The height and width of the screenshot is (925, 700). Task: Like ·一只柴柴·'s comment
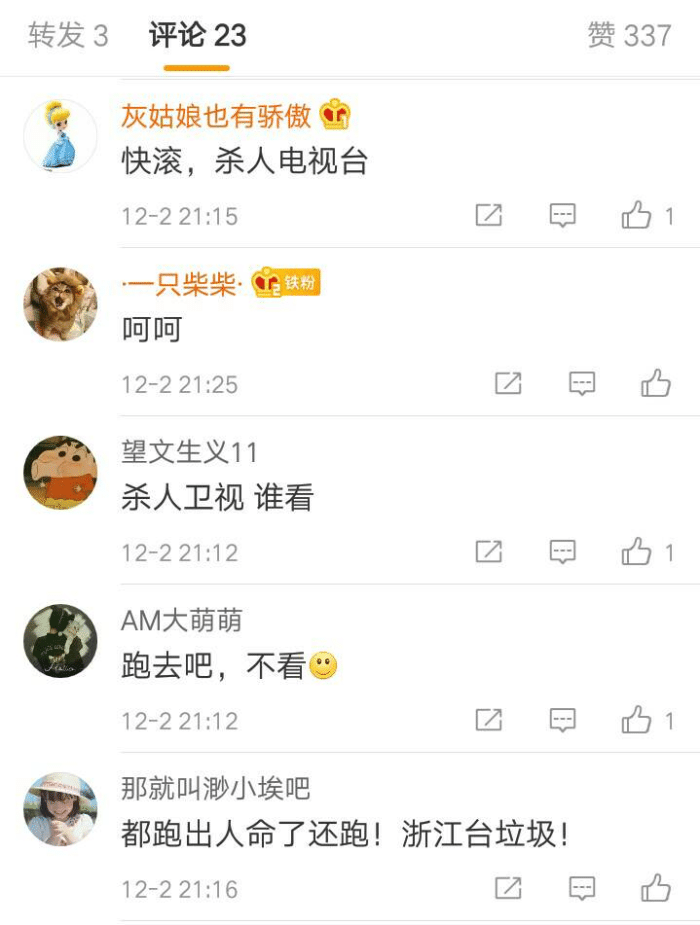click(656, 383)
